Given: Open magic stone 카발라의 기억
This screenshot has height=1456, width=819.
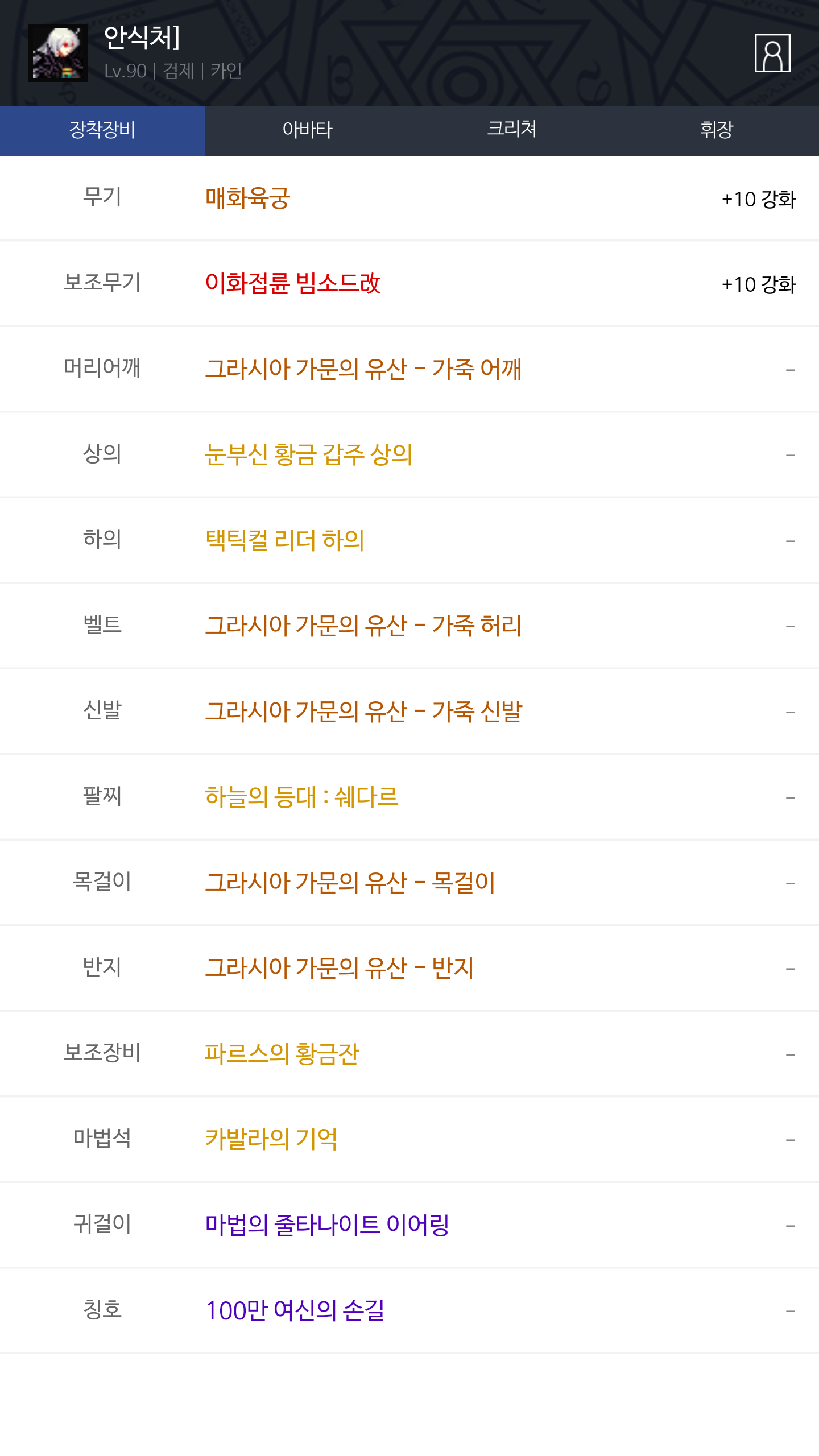Looking at the screenshot, I should [271, 1139].
